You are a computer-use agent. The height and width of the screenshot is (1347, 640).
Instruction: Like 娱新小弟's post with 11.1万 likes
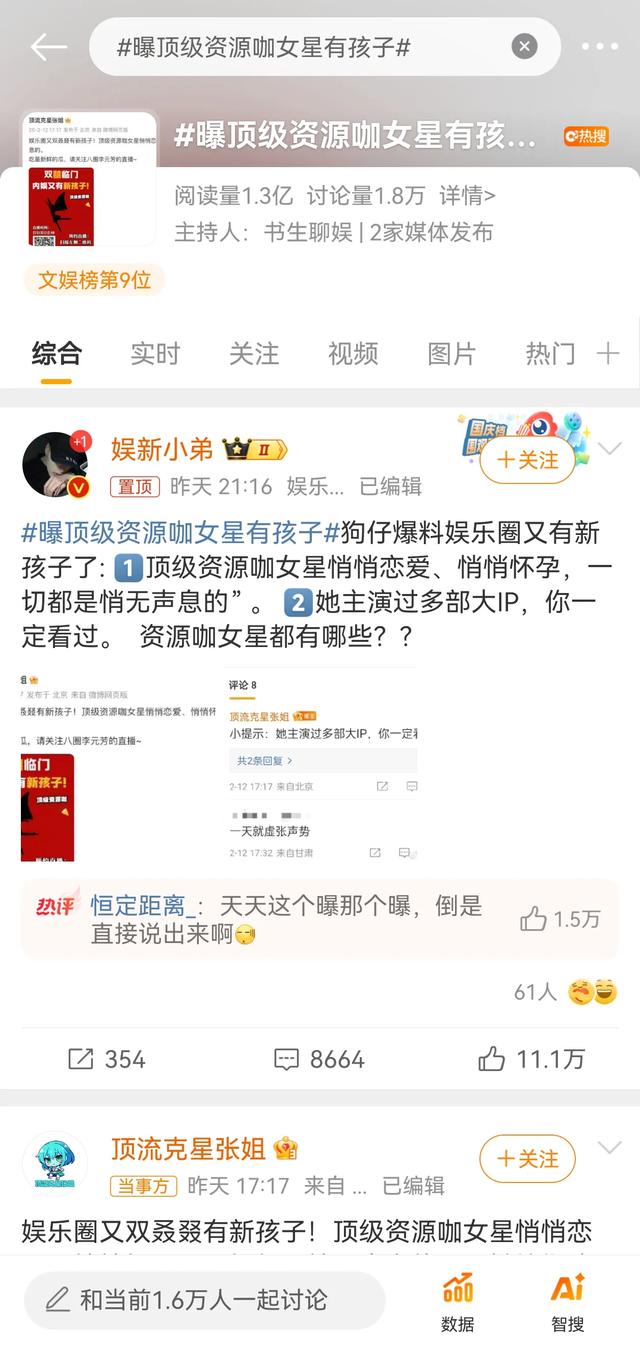[531, 1059]
